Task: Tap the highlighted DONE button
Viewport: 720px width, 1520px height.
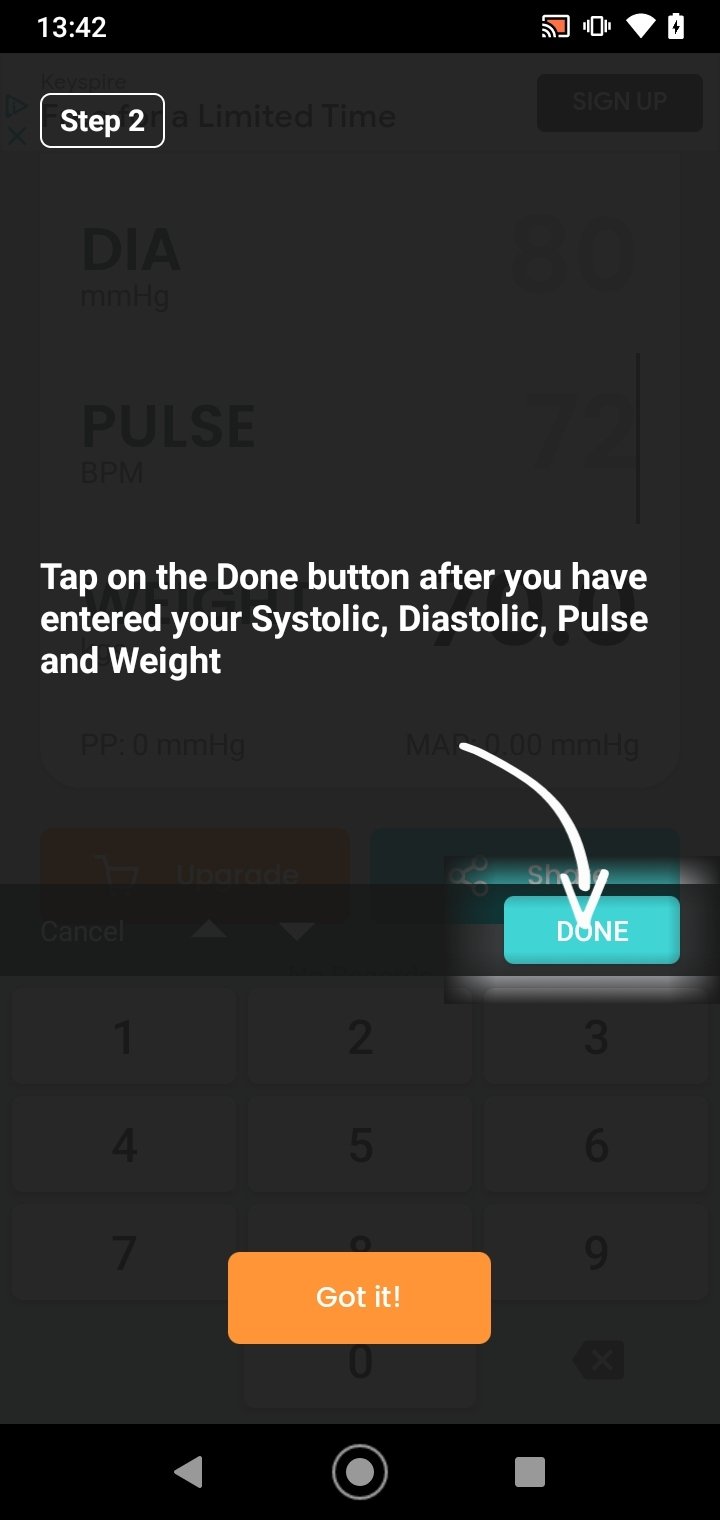Action: pos(592,930)
